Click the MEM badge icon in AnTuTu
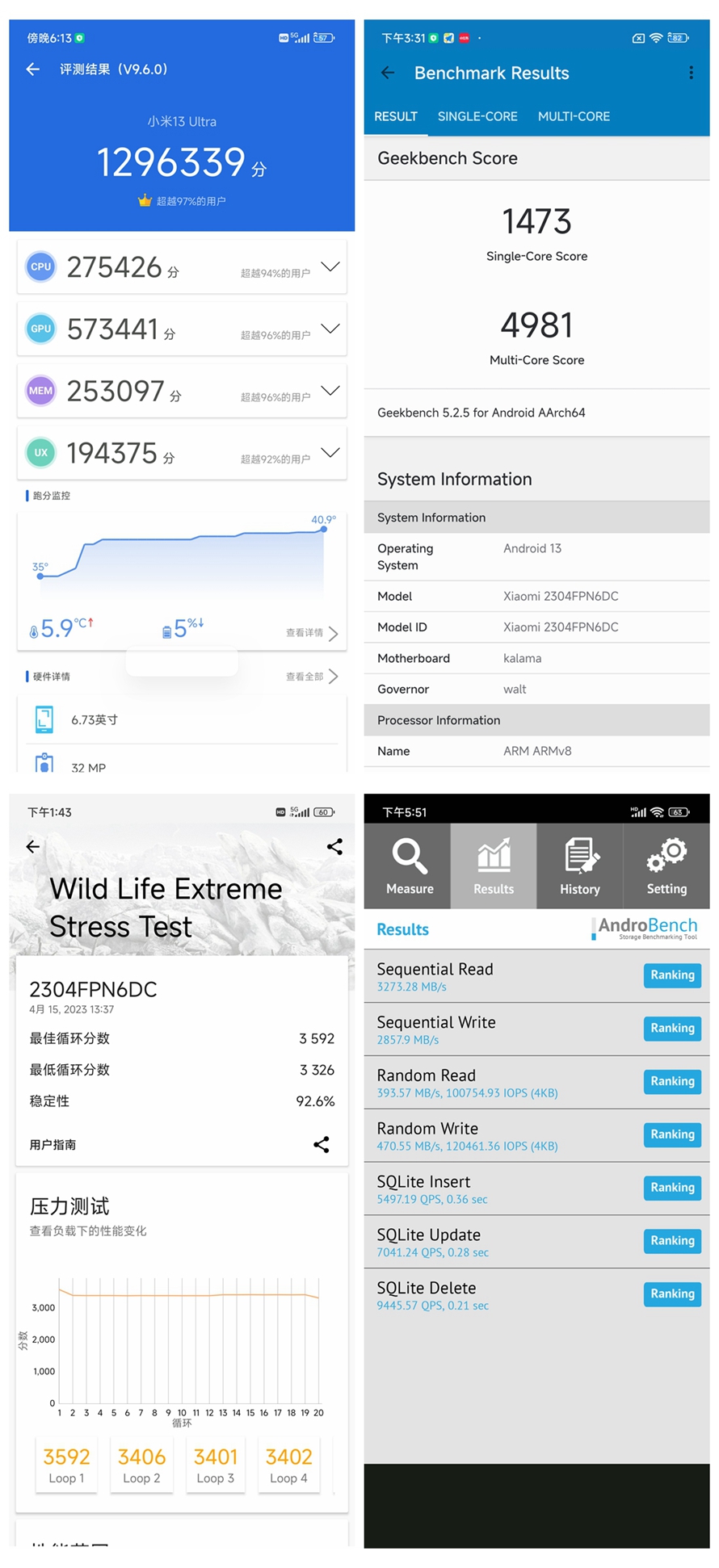The width and height of the screenshot is (719, 1568). pos(40,391)
